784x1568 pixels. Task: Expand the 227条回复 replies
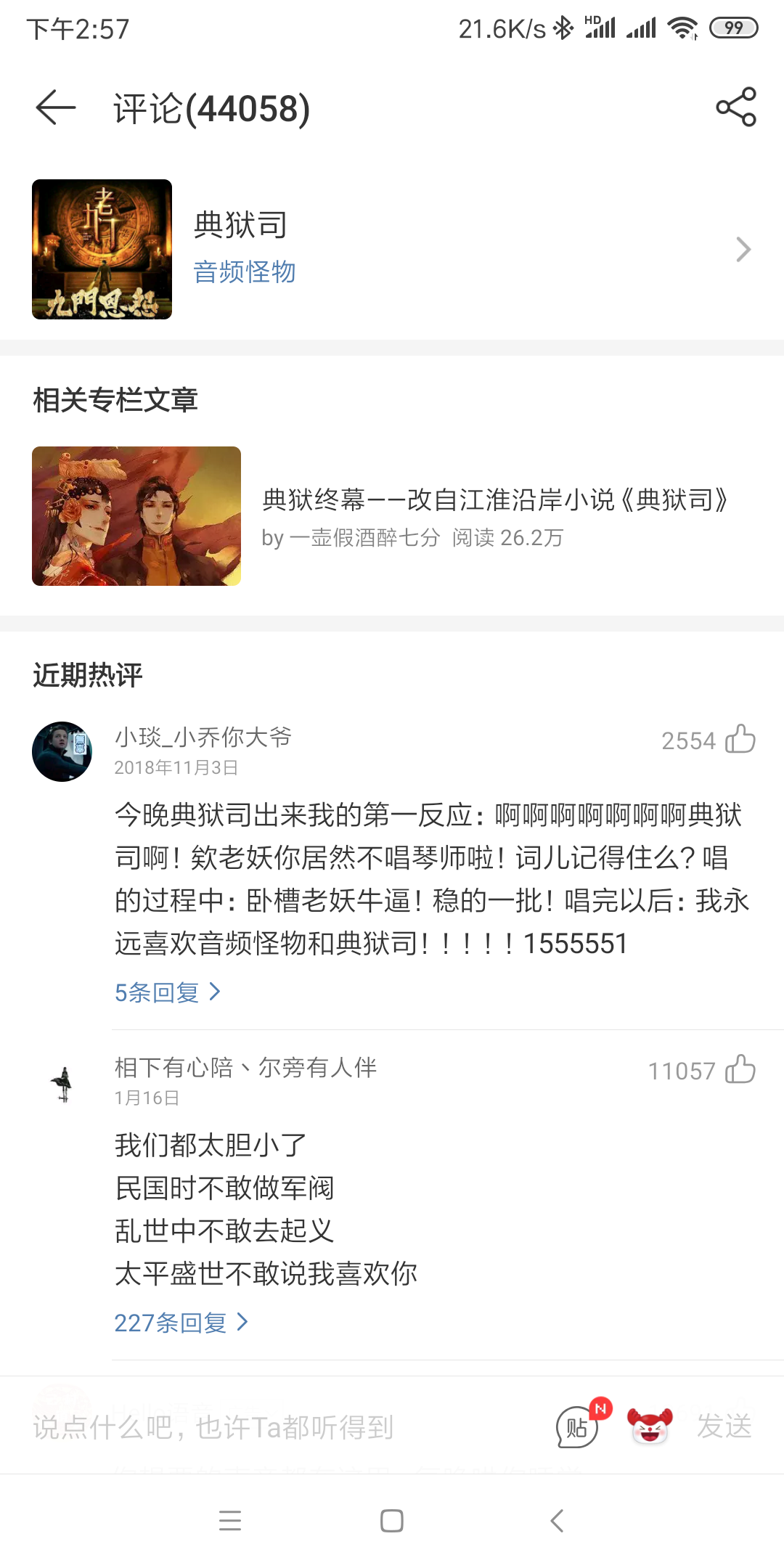pyautogui.click(x=181, y=1323)
